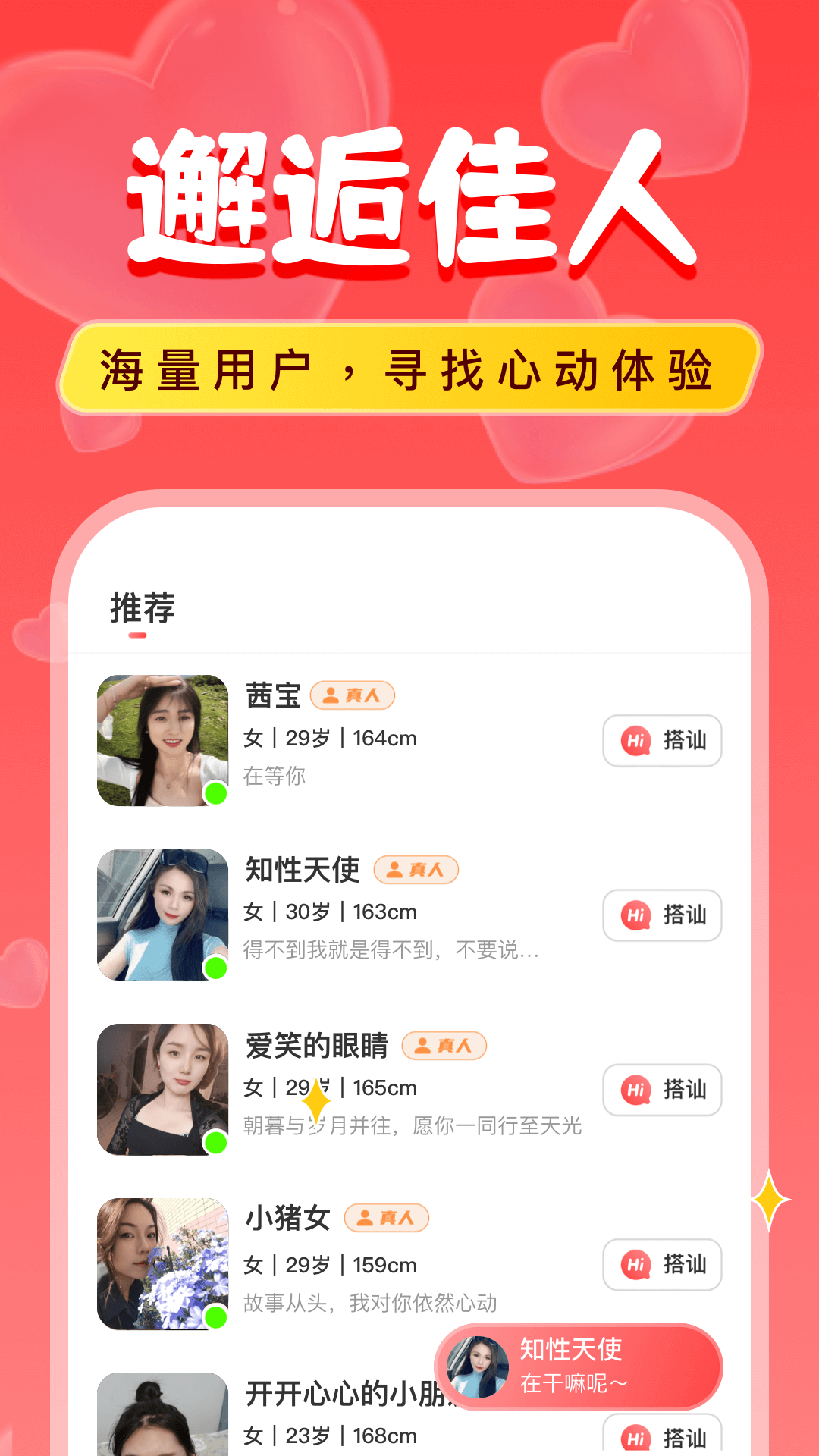Open the 海量用户 banner
This screenshot has width=819, height=1456.
(x=409, y=366)
